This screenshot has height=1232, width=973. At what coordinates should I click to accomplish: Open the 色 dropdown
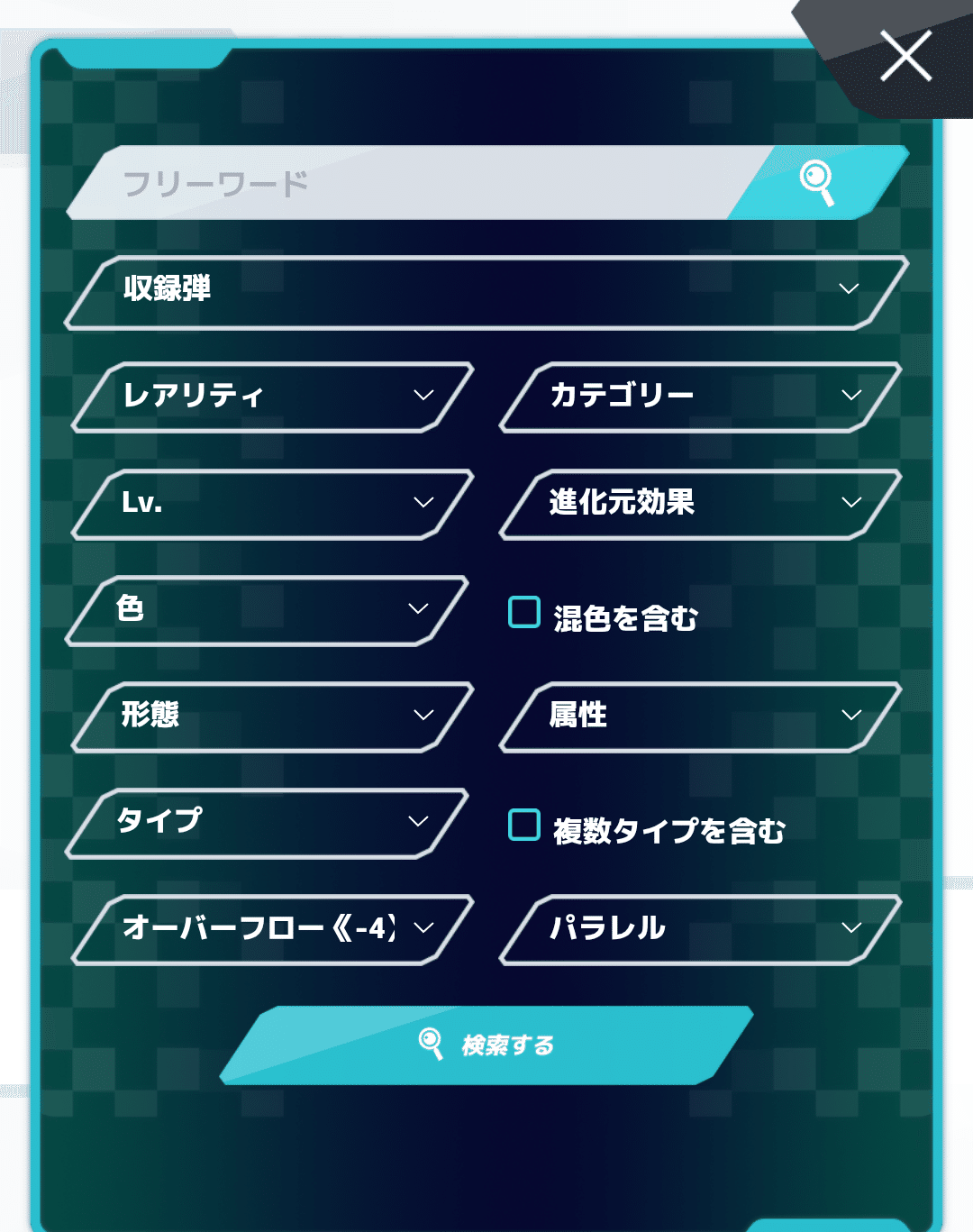tap(268, 610)
